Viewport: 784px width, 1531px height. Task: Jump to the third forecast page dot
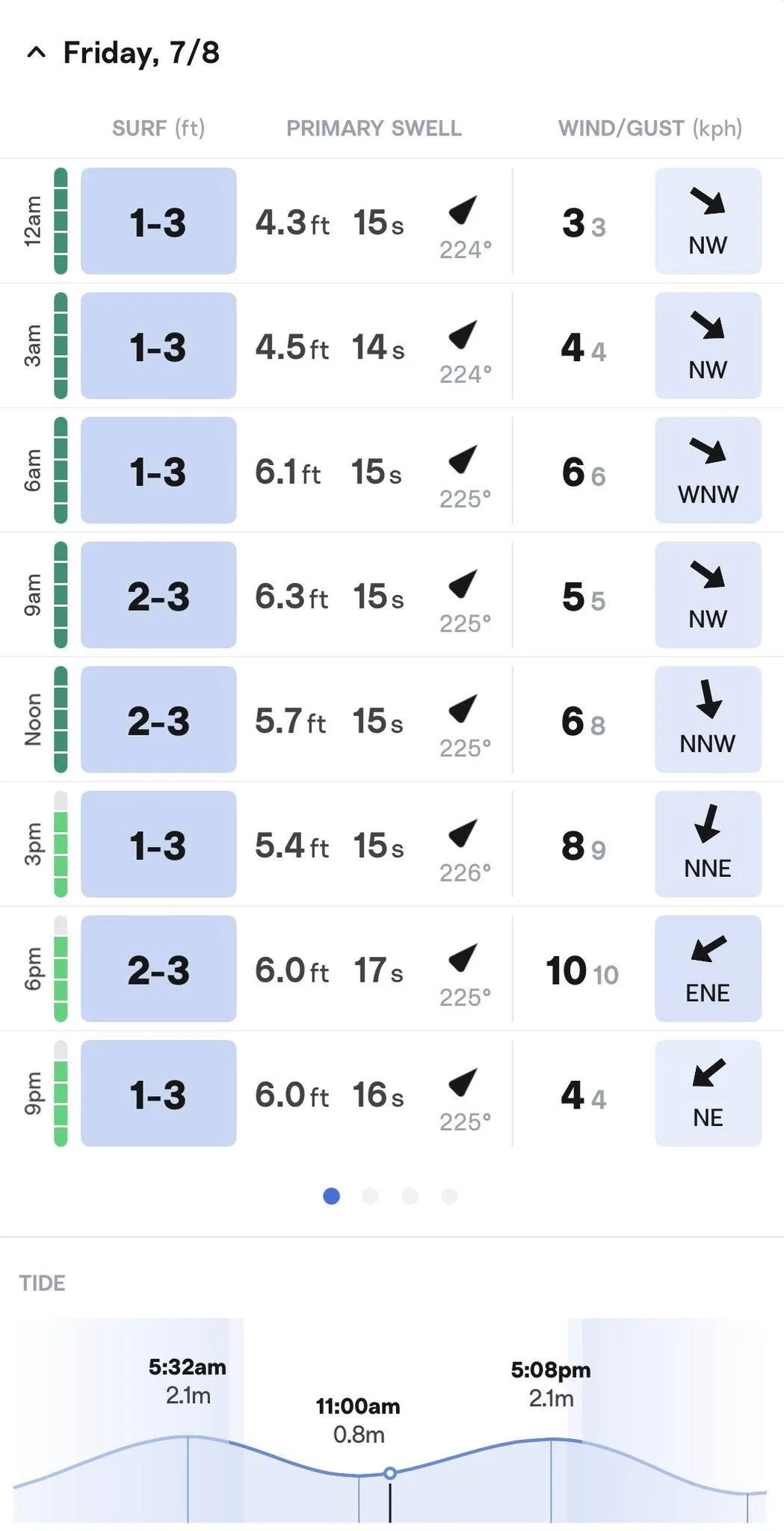coord(410,1196)
